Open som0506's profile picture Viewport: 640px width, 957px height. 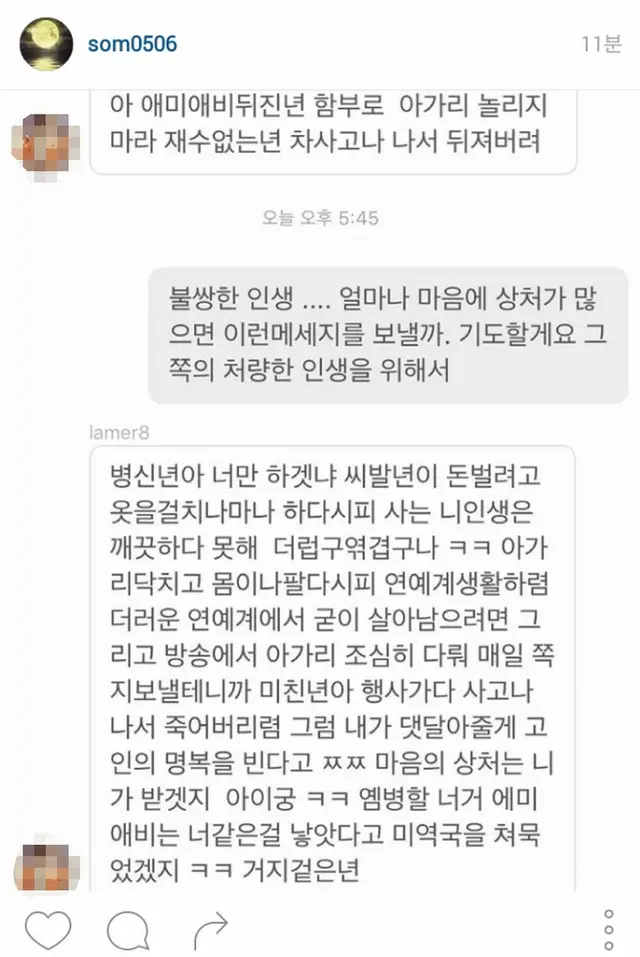(x=46, y=44)
